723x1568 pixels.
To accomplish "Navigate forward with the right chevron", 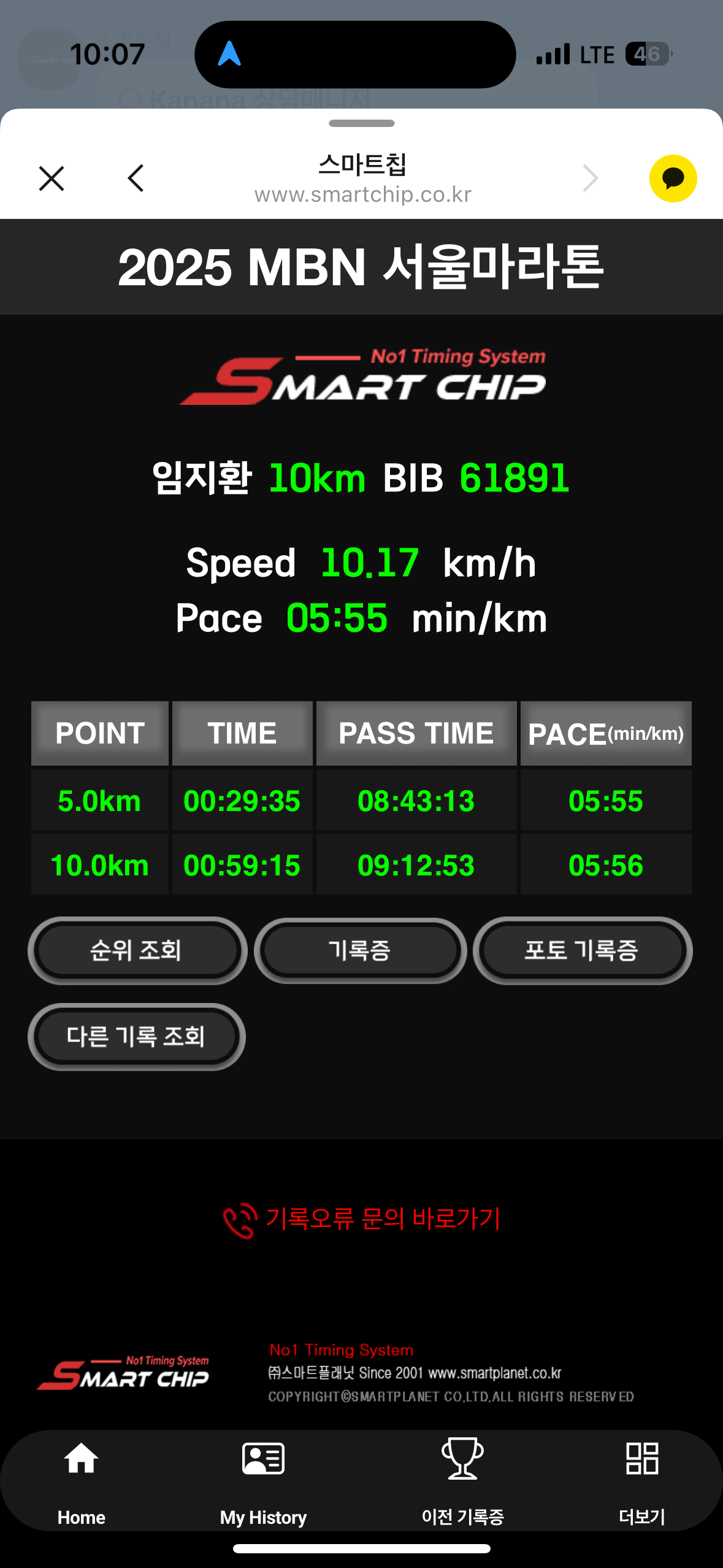I will pos(590,177).
